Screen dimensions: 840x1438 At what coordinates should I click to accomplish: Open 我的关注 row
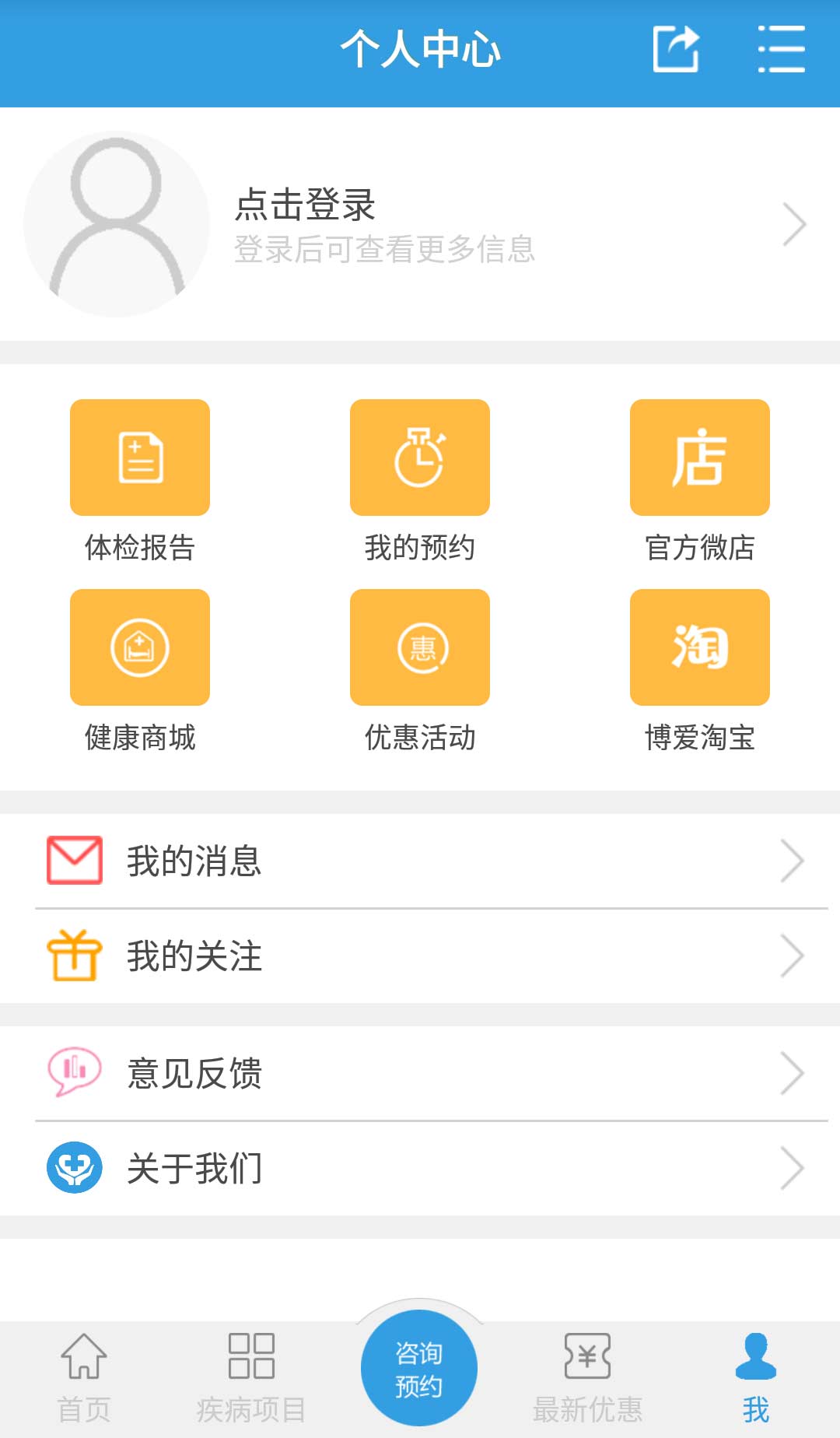[x=420, y=956]
